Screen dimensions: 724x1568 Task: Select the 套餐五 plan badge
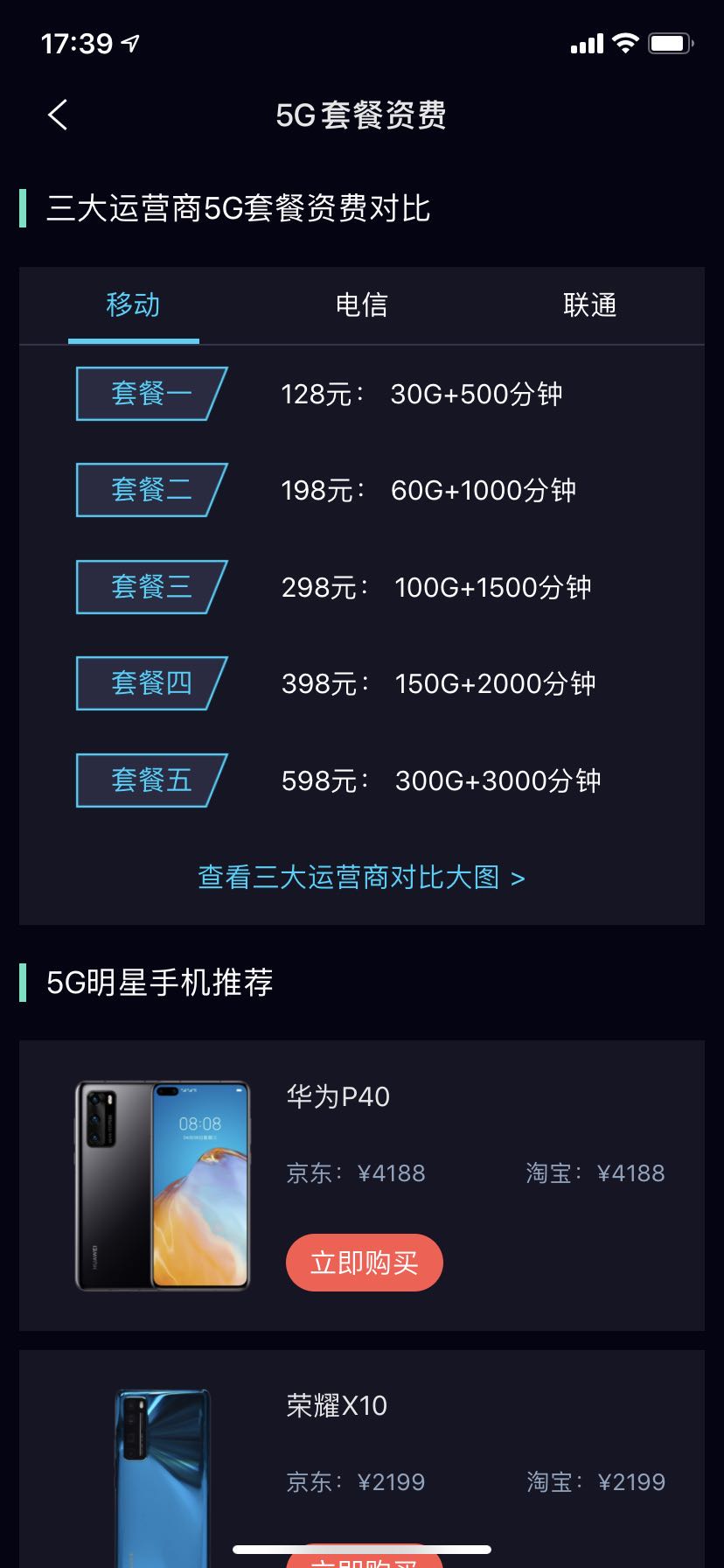[x=150, y=780]
